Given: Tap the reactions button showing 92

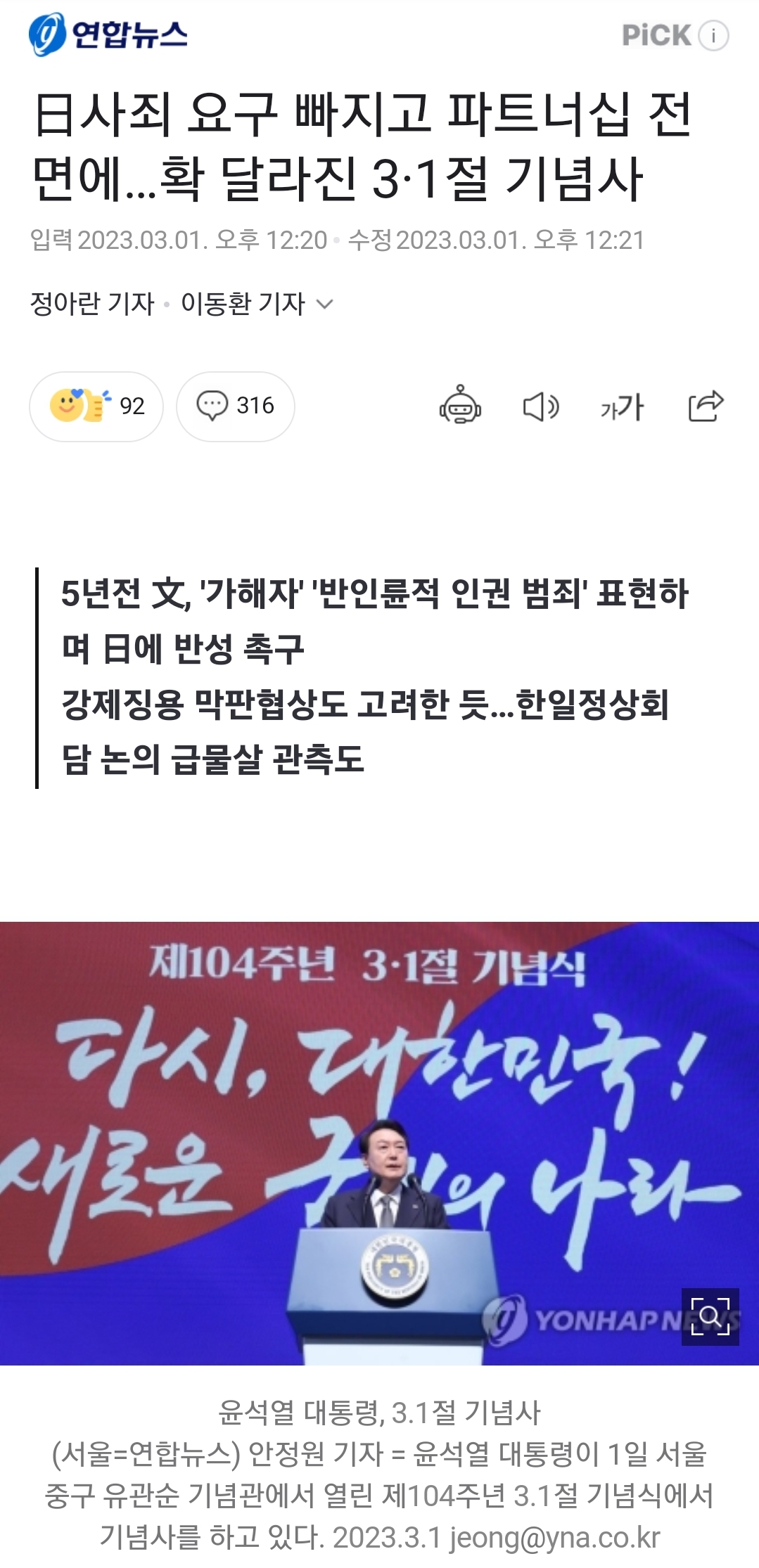Looking at the screenshot, I should coord(96,406).
